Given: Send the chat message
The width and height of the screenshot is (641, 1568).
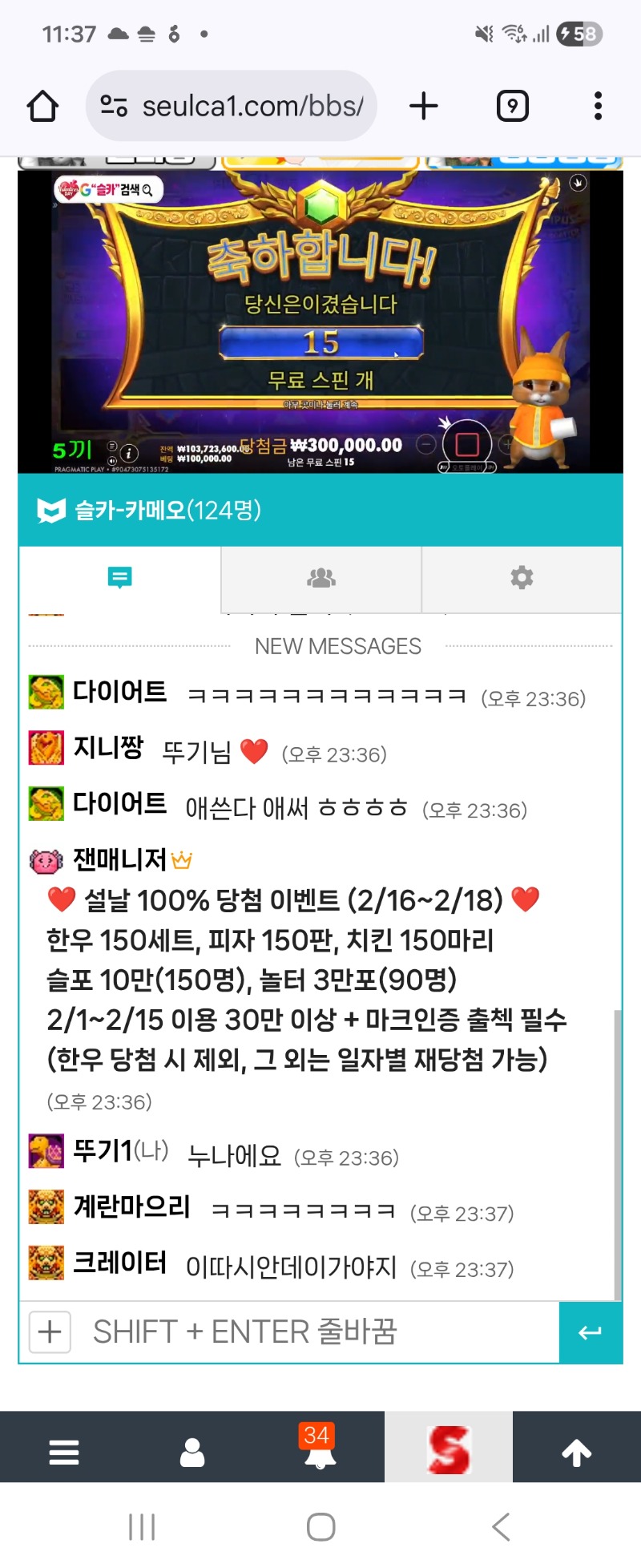Looking at the screenshot, I should point(591,1332).
